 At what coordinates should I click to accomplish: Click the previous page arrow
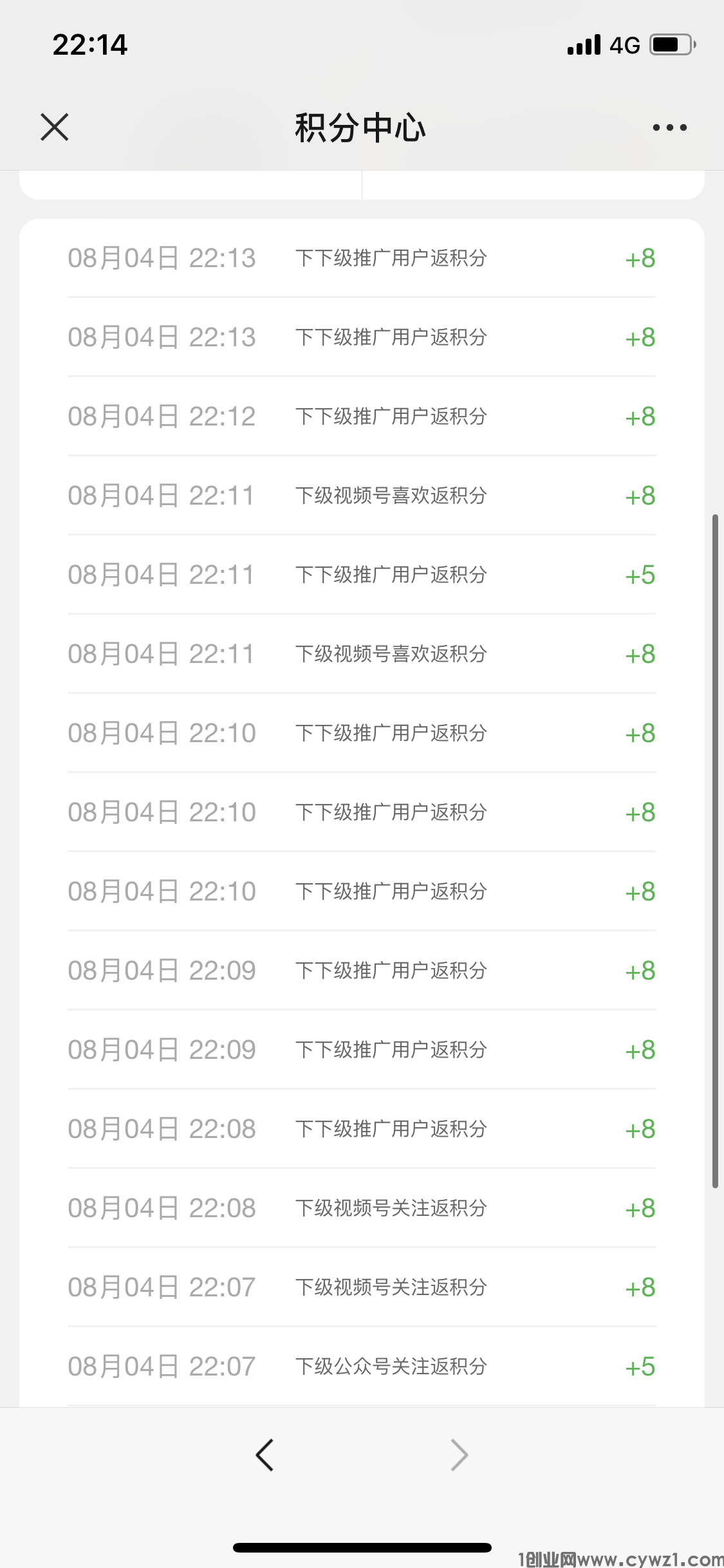pos(265,1455)
